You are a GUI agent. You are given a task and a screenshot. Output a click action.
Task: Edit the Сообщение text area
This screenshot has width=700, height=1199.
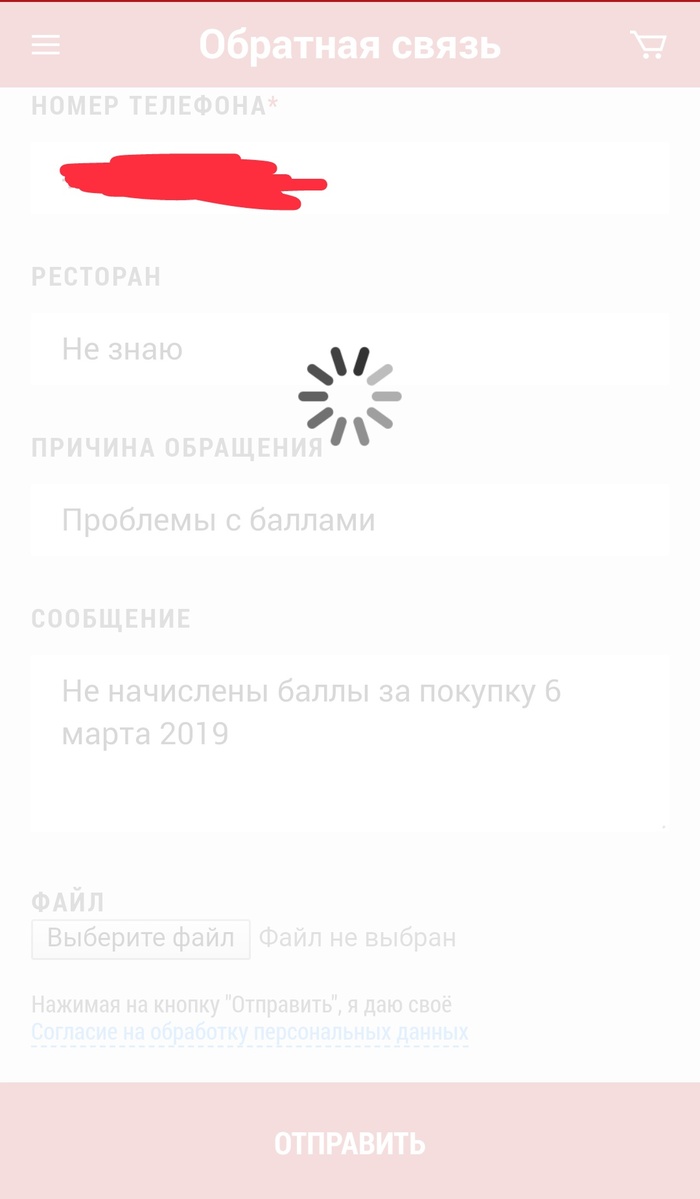click(x=350, y=743)
